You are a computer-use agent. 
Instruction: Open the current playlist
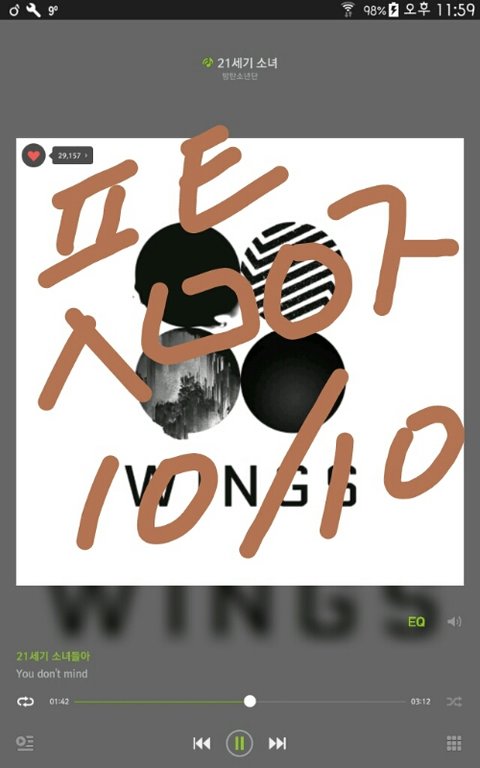[x=25, y=744]
